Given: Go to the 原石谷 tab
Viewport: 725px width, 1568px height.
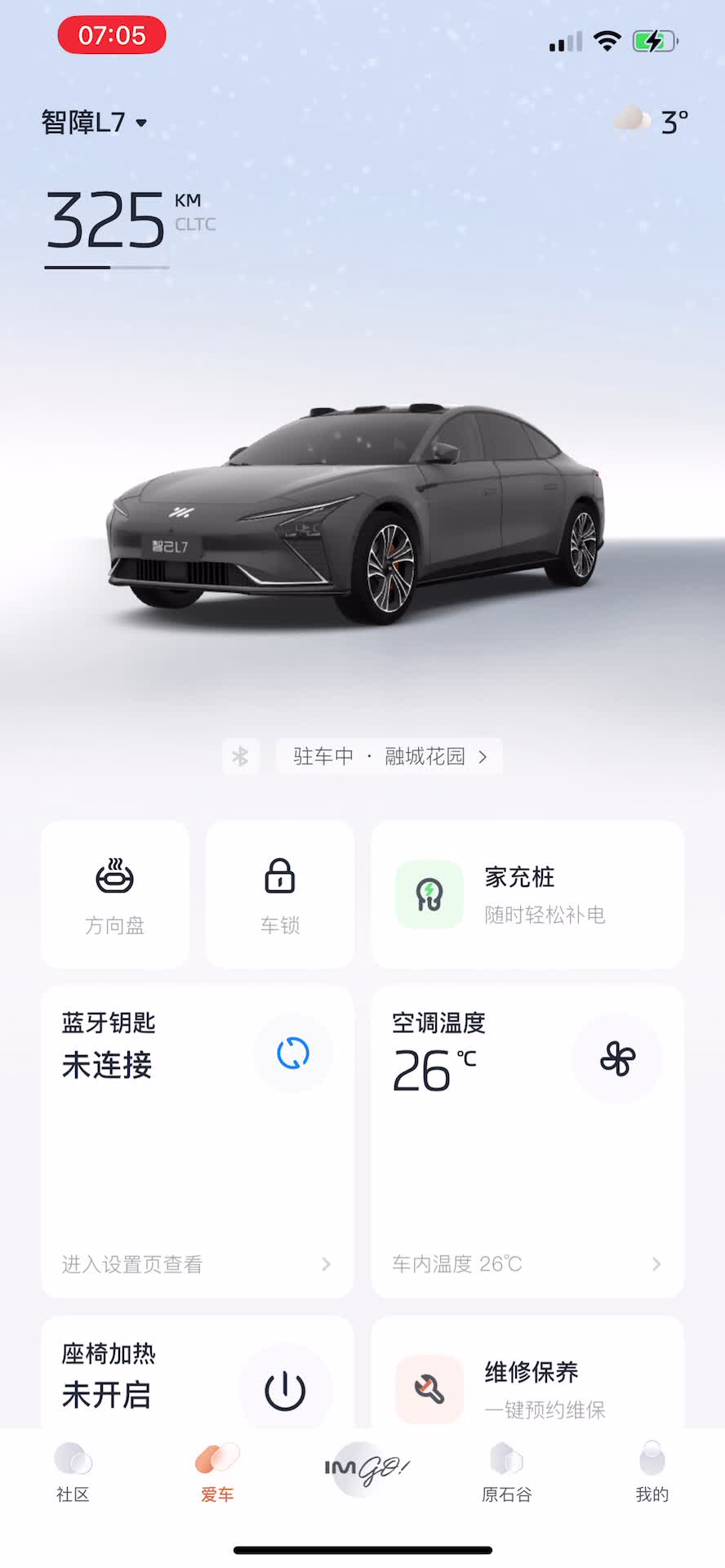Looking at the screenshot, I should pos(506,1473).
